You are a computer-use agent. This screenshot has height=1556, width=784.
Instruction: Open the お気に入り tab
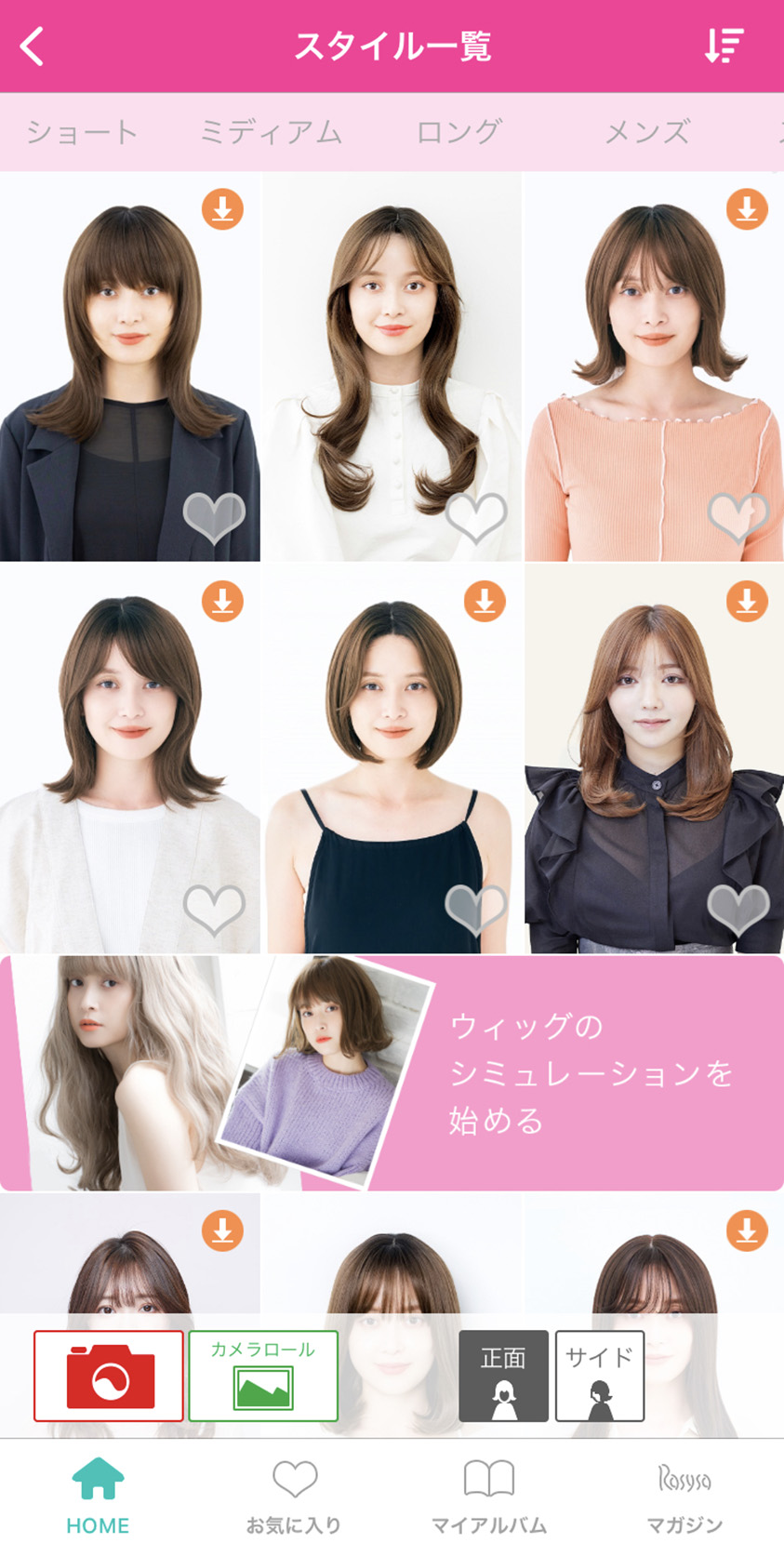pyautogui.click(x=294, y=1496)
